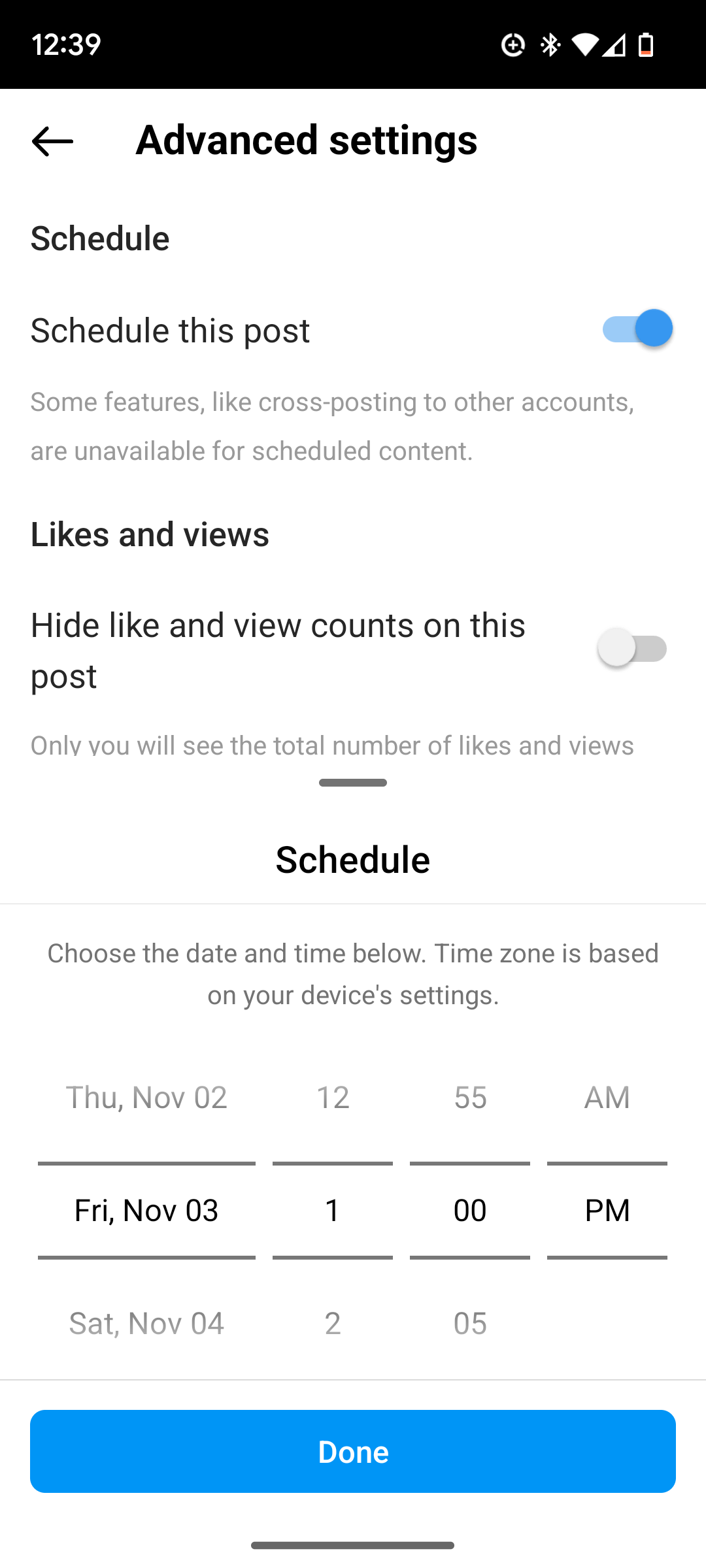Tap the Bluetooth icon in status bar
The image size is (706, 1568).
tap(550, 44)
